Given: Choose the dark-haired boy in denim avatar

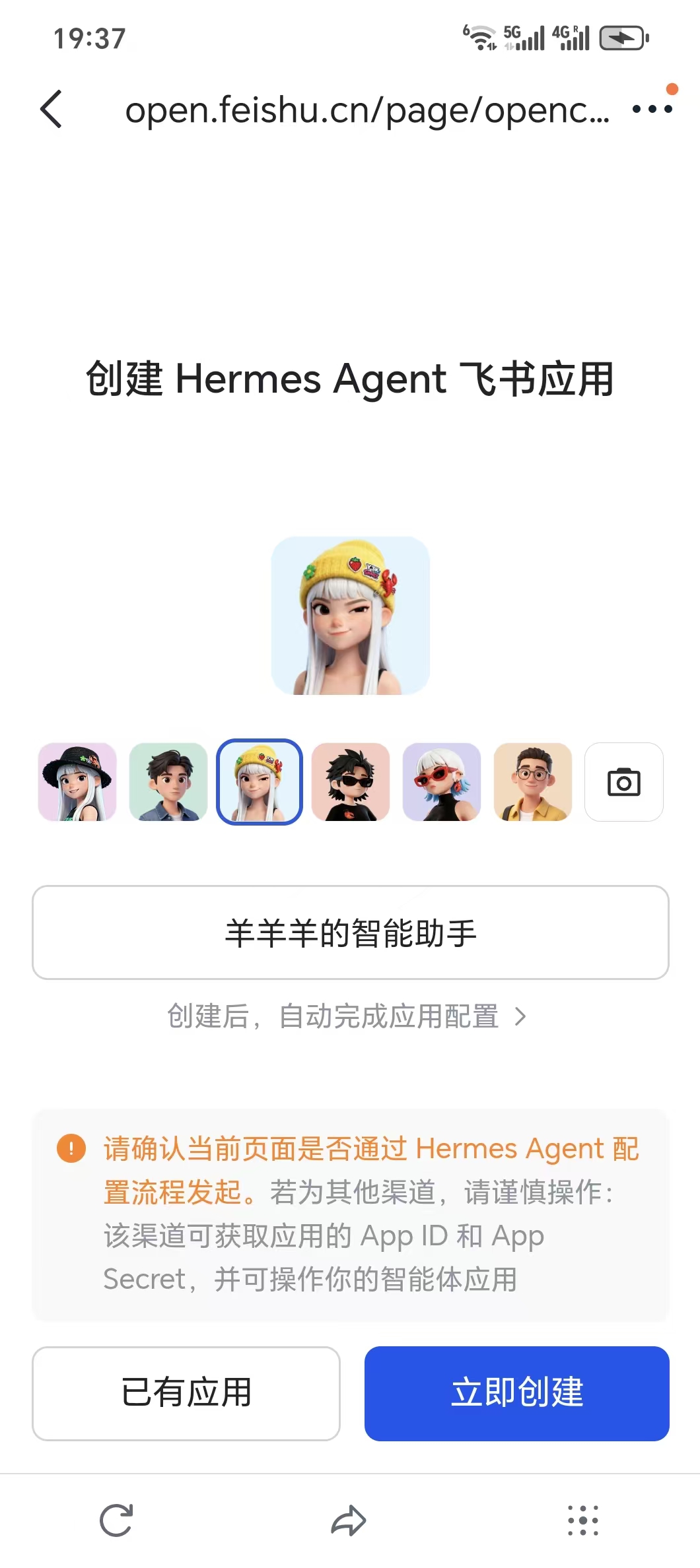Looking at the screenshot, I should (x=168, y=782).
